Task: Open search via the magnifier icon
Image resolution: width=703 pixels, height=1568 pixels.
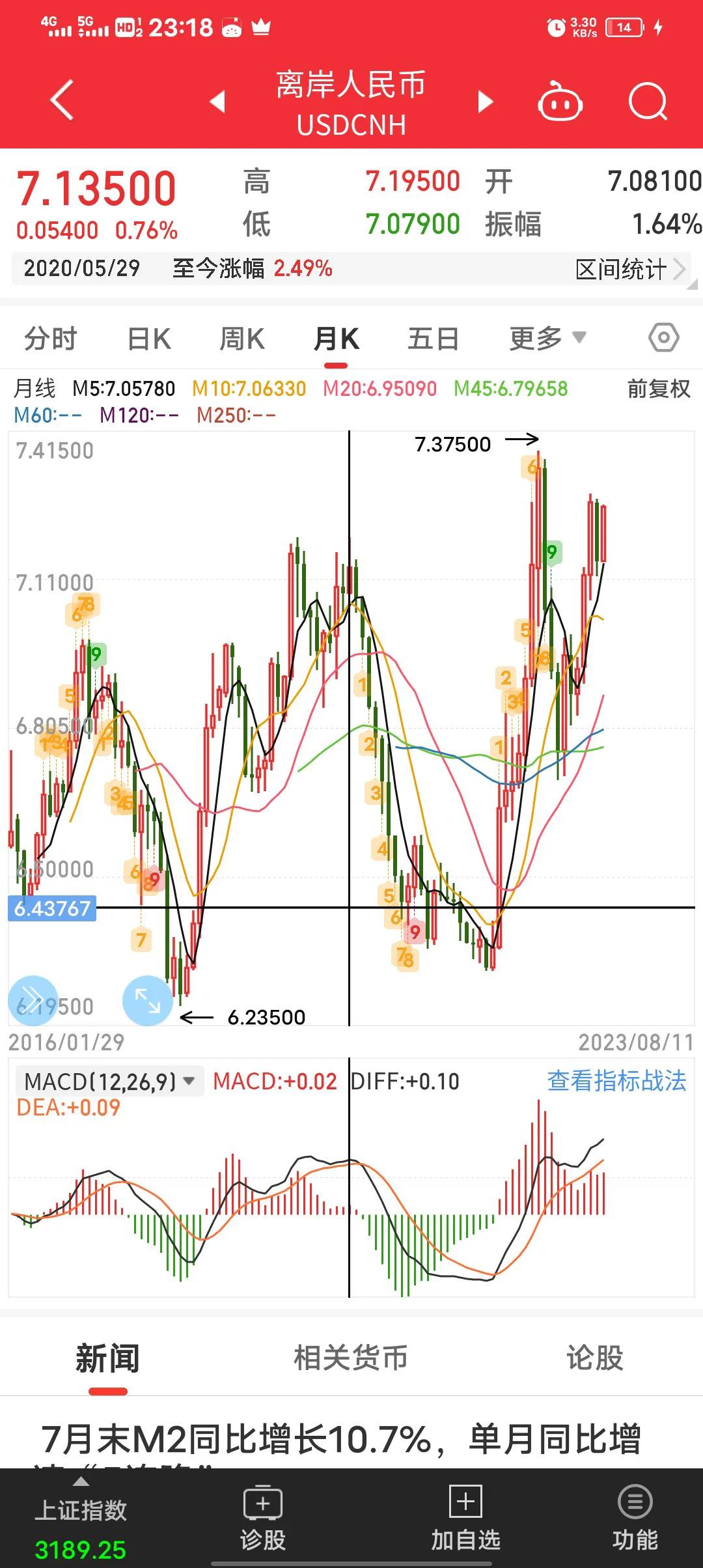Action: click(648, 101)
